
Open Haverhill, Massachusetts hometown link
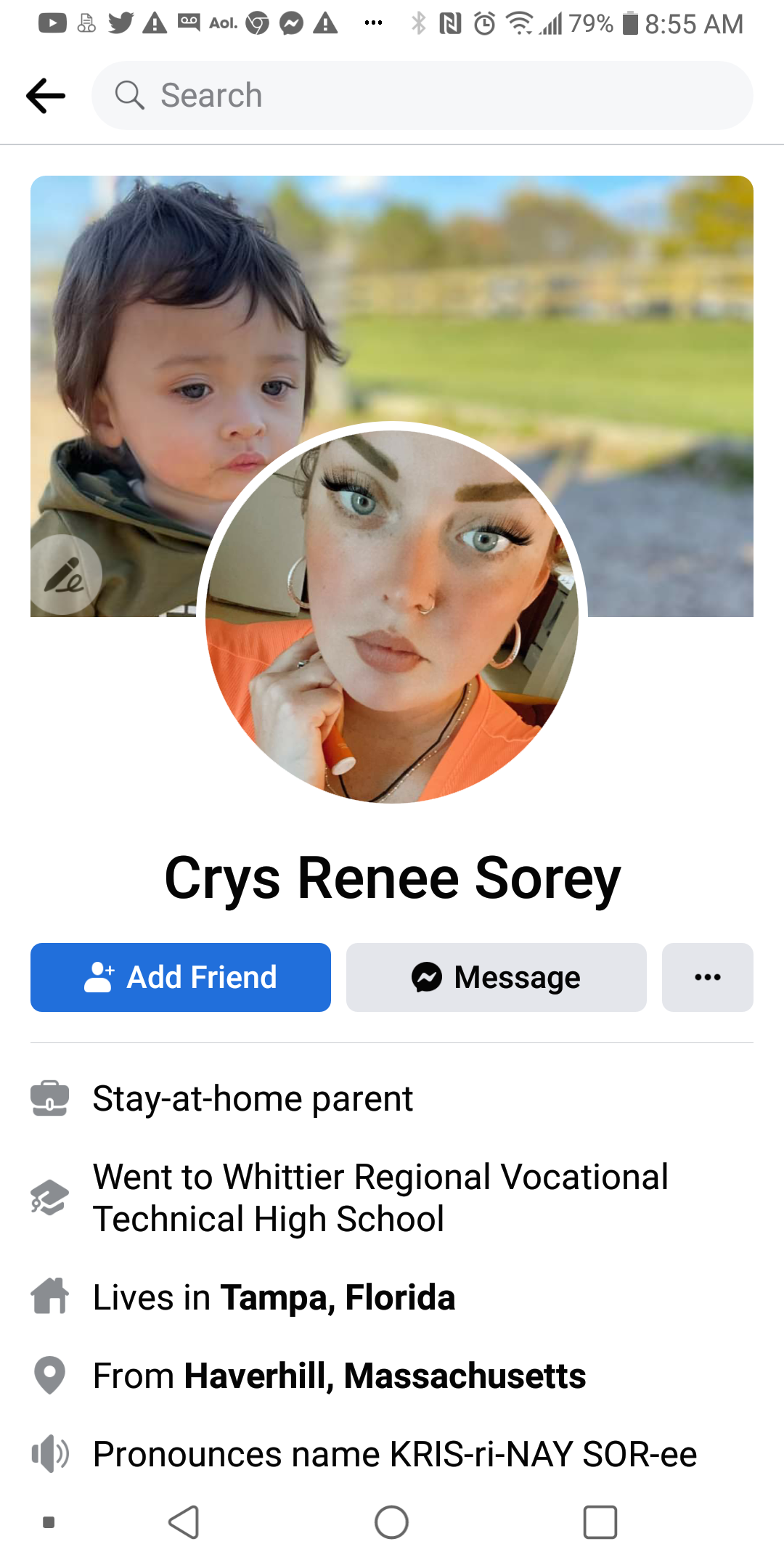click(385, 1376)
